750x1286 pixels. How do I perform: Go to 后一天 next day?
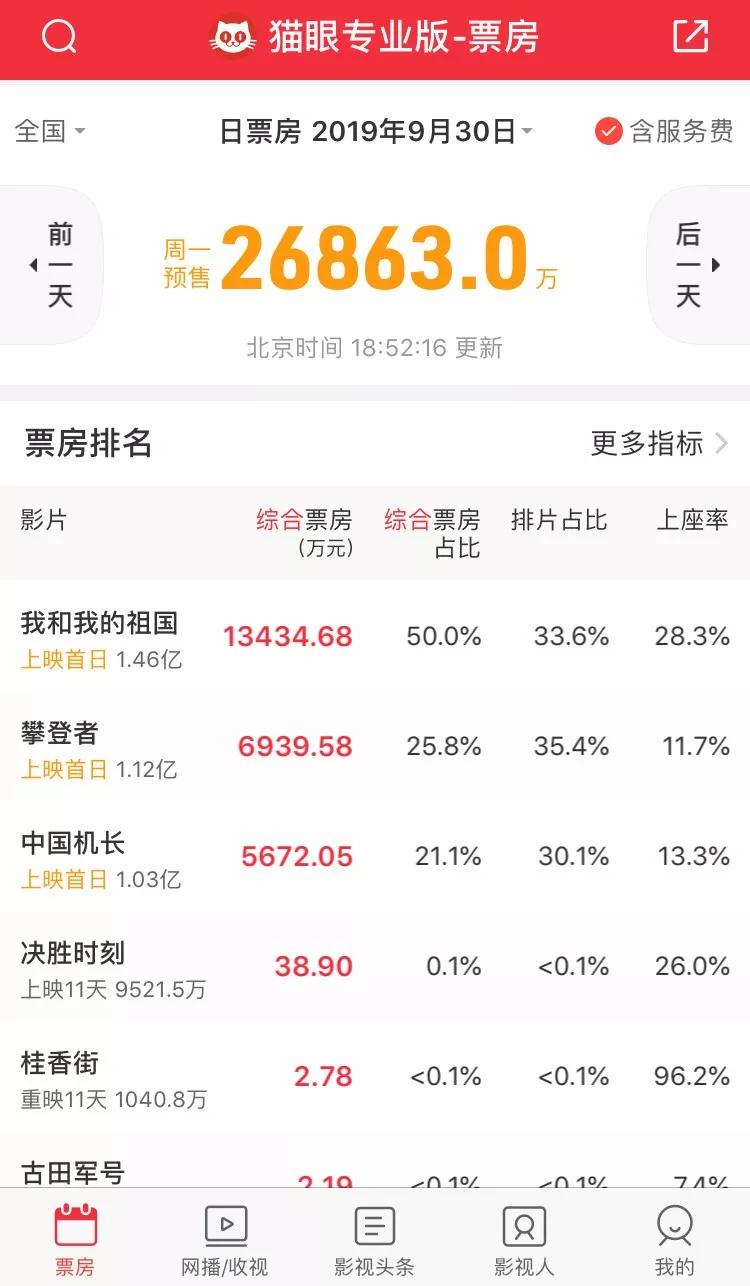point(699,265)
